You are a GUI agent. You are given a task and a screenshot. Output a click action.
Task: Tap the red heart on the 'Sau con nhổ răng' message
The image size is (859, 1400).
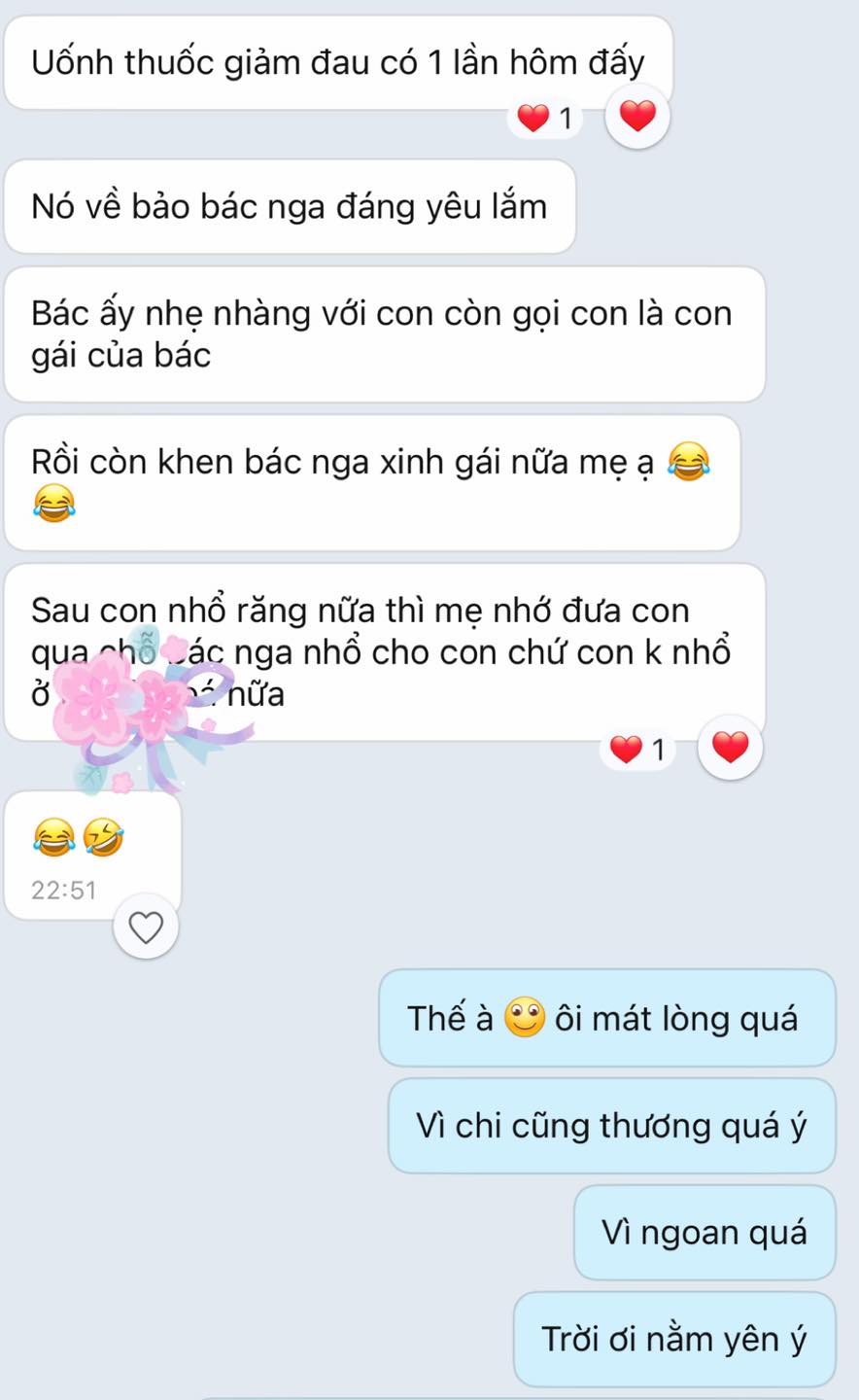click(731, 749)
